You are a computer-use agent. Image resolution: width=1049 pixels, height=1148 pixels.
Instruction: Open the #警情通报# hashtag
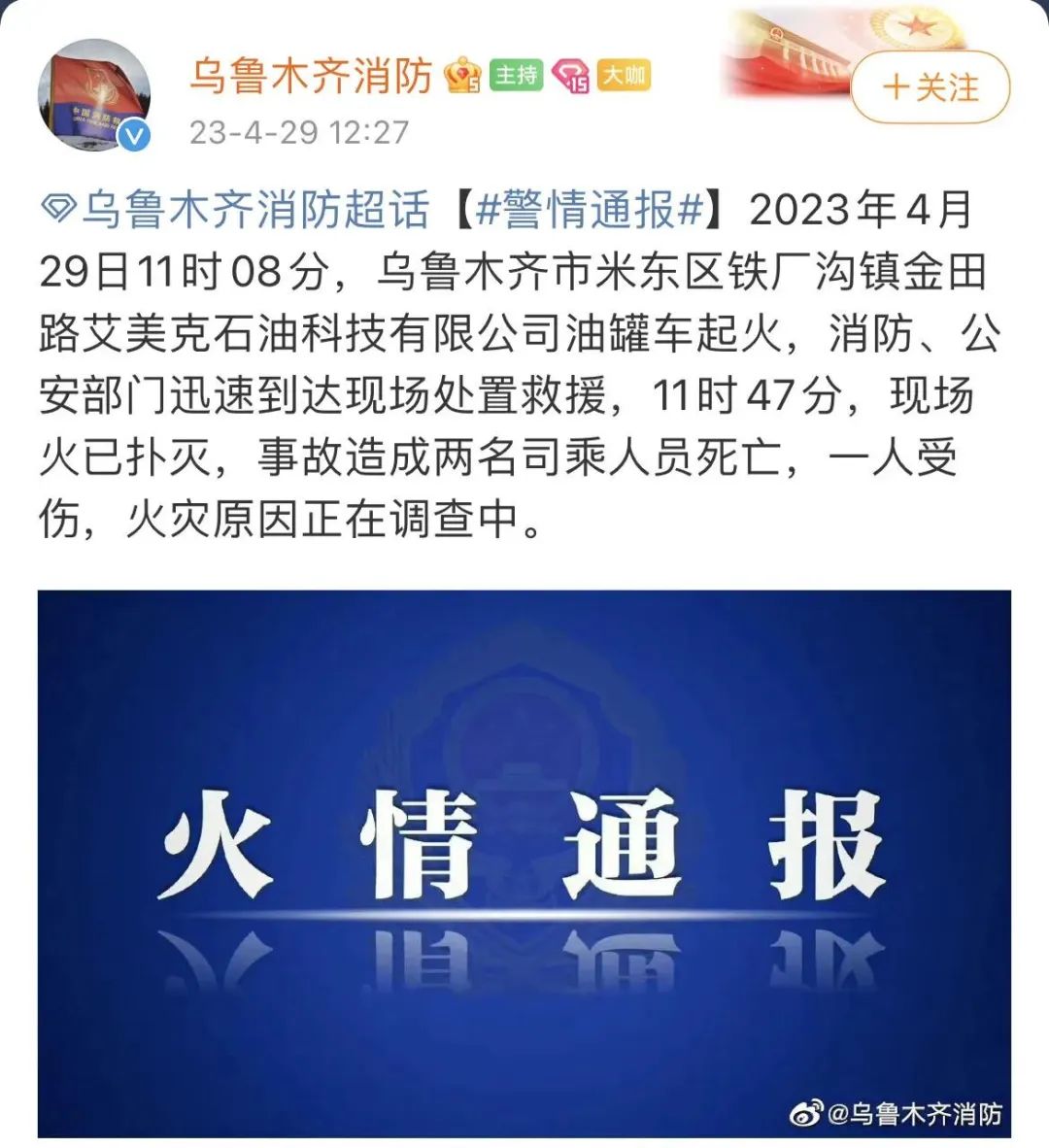pyautogui.click(x=590, y=210)
